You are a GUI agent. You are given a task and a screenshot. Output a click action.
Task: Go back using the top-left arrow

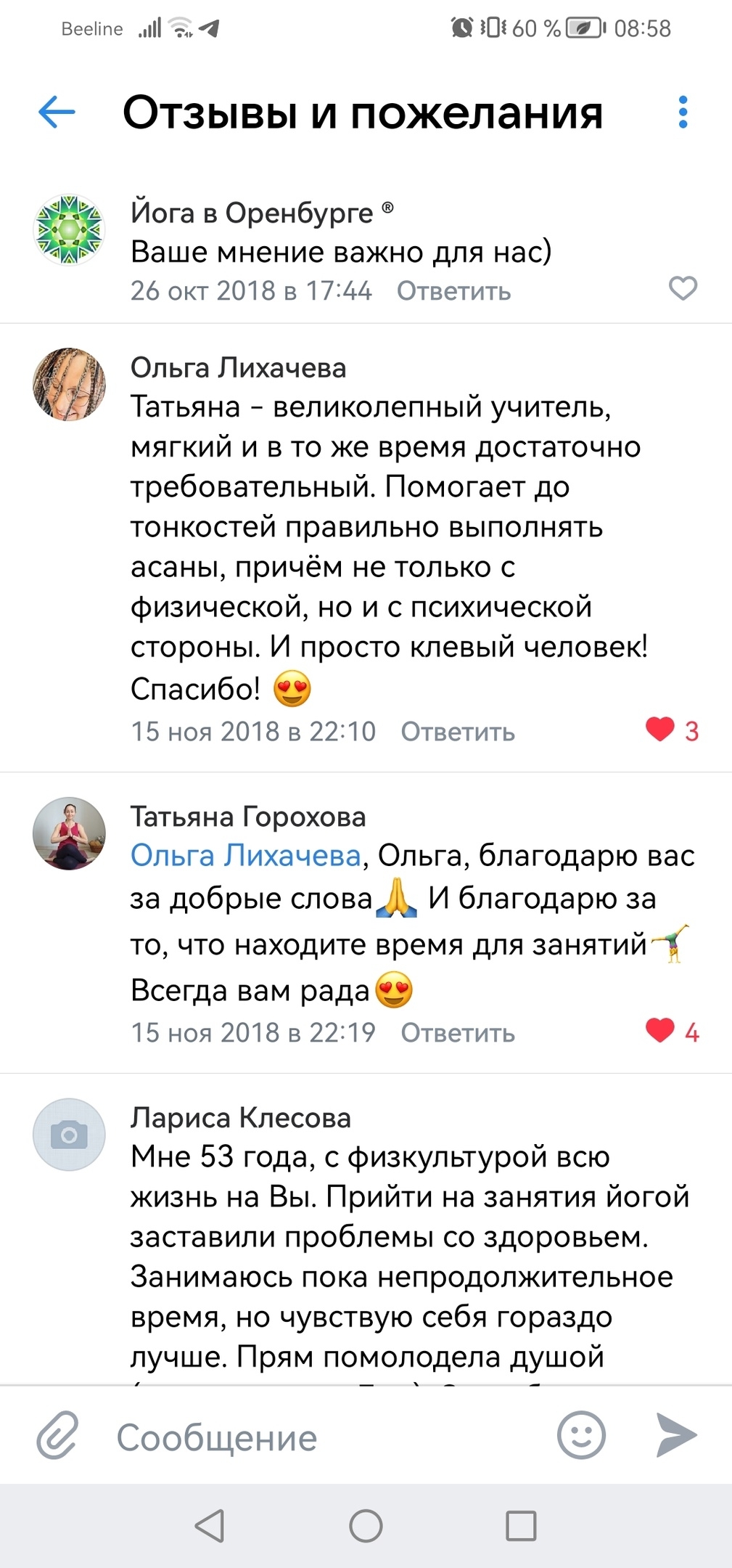[57, 113]
